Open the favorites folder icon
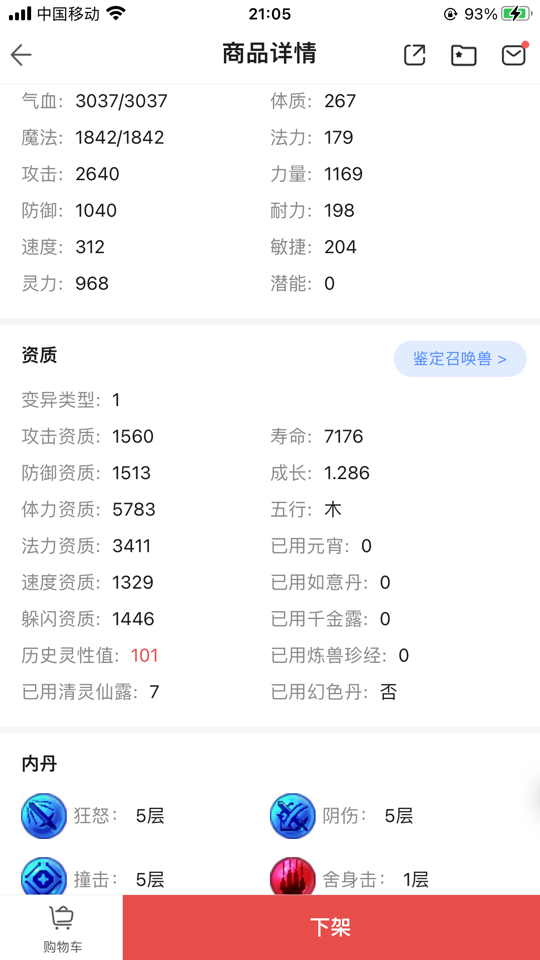Image resolution: width=540 pixels, height=960 pixels. click(x=463, y=56)
